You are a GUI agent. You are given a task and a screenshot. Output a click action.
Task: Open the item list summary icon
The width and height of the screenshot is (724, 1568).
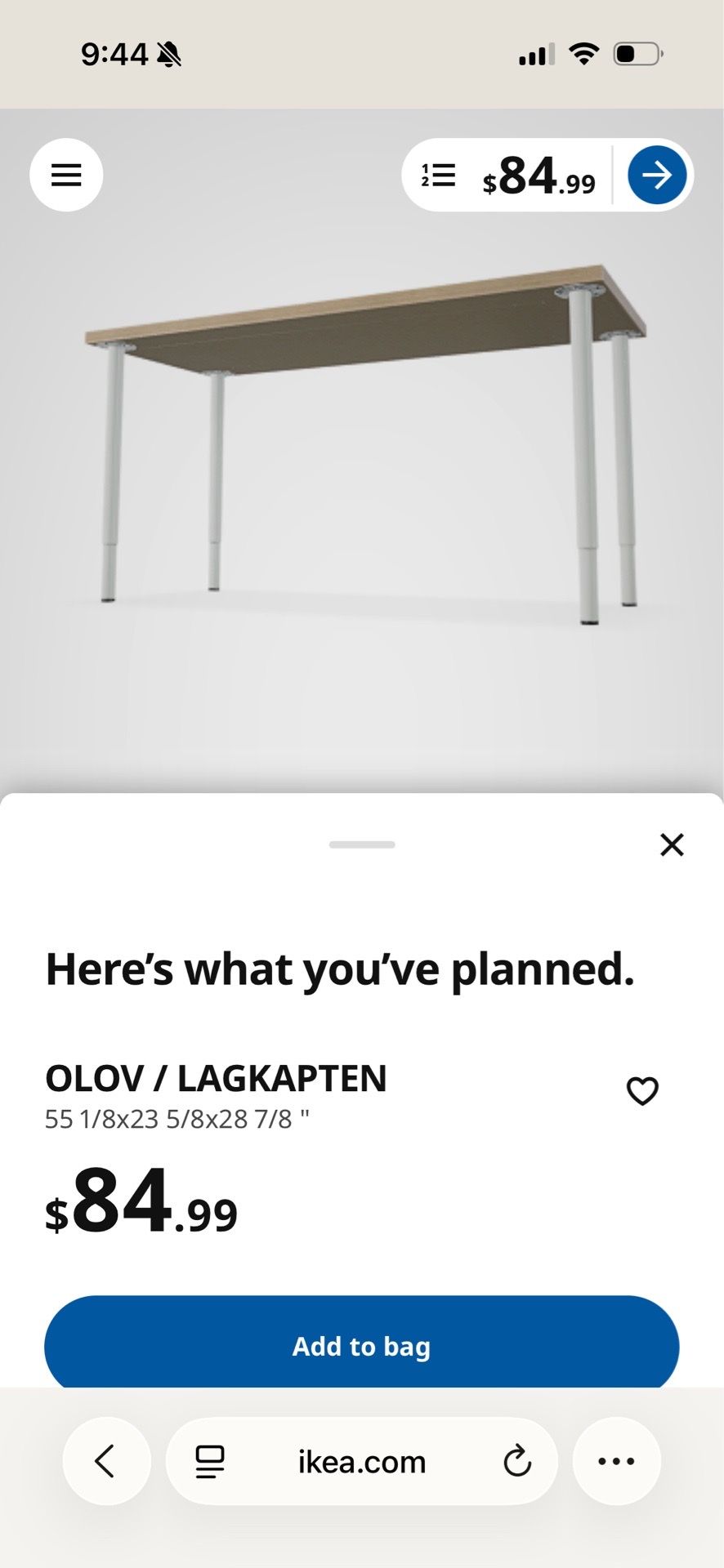pos(438,175)
